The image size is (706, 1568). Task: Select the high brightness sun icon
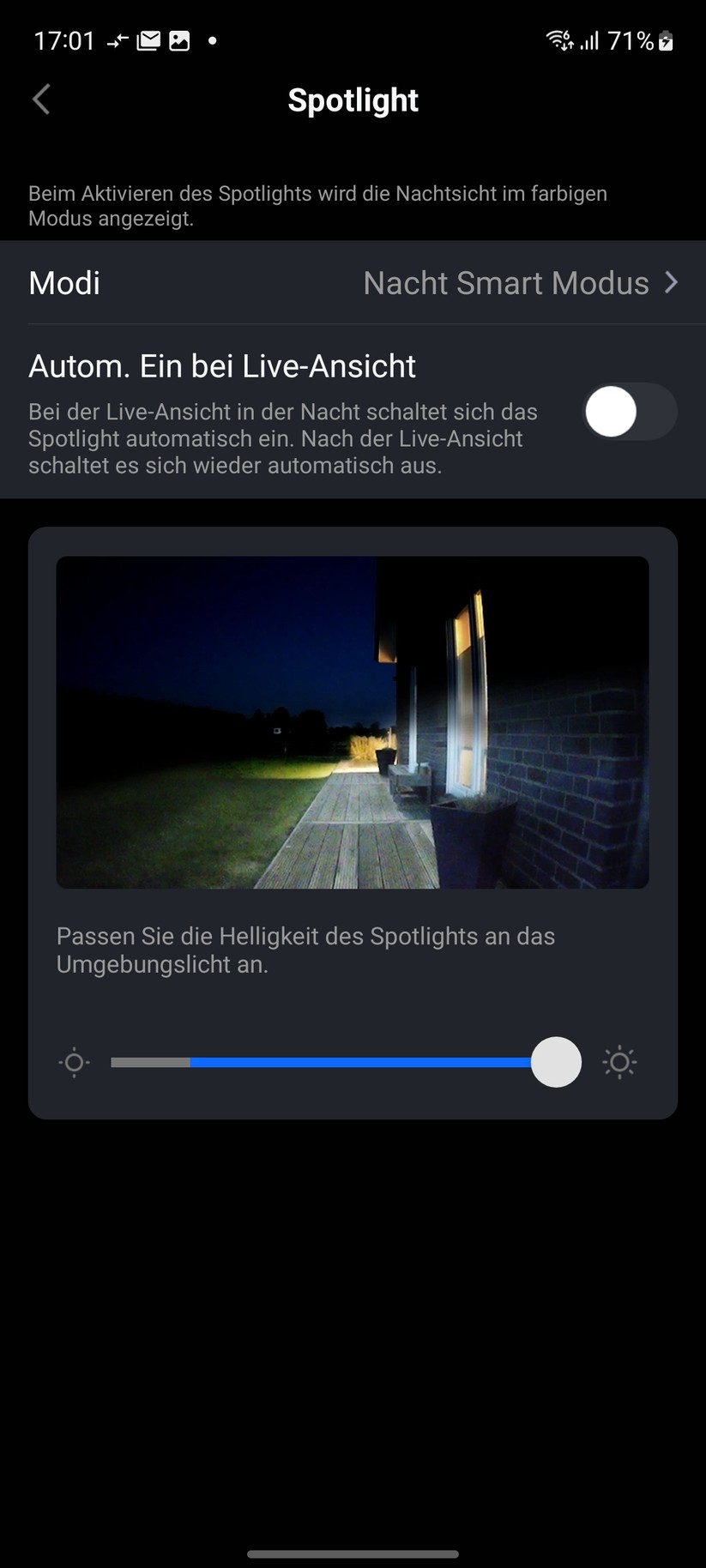click(x=619, y=1062)
